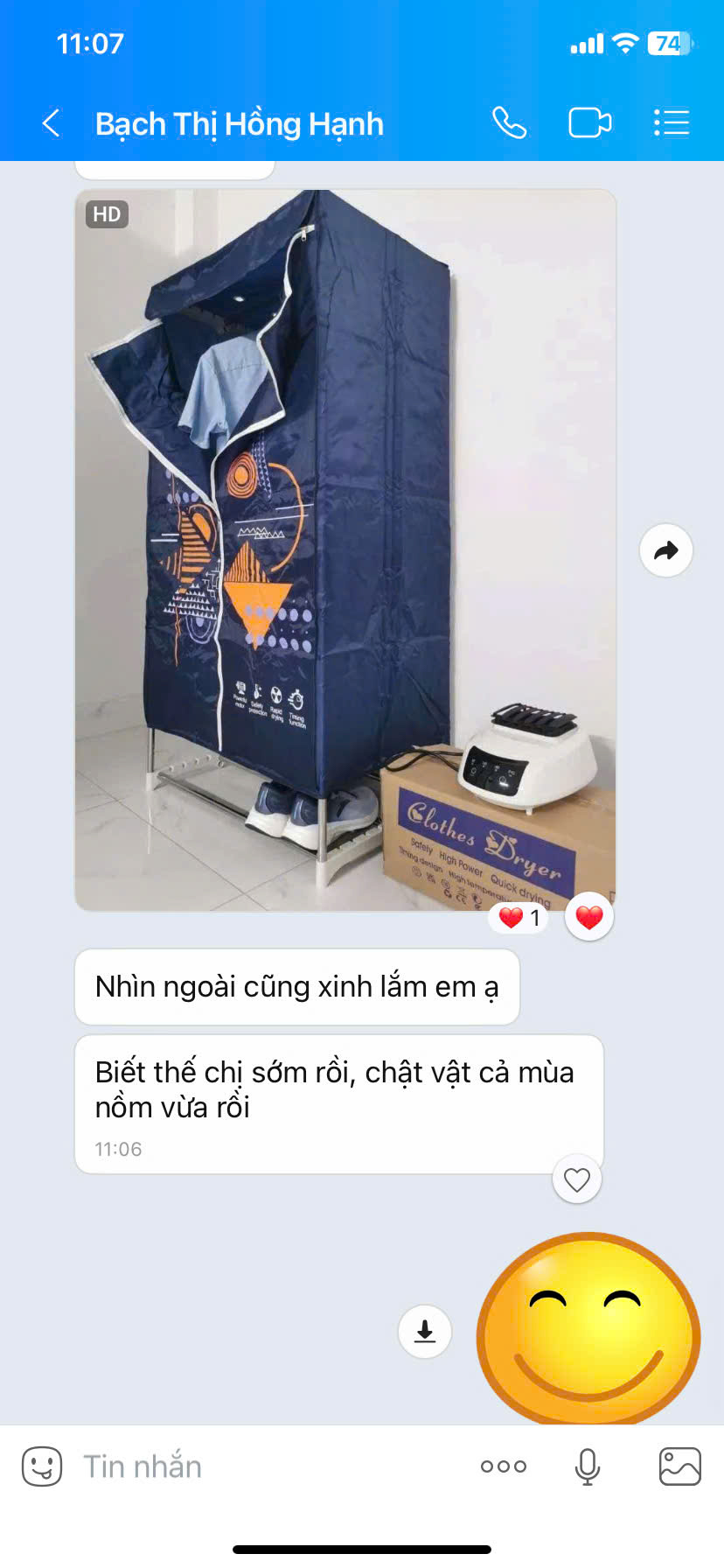
Task: Start a voice call with Bạch Thị Hồng Hạnh
Action: 509,123
